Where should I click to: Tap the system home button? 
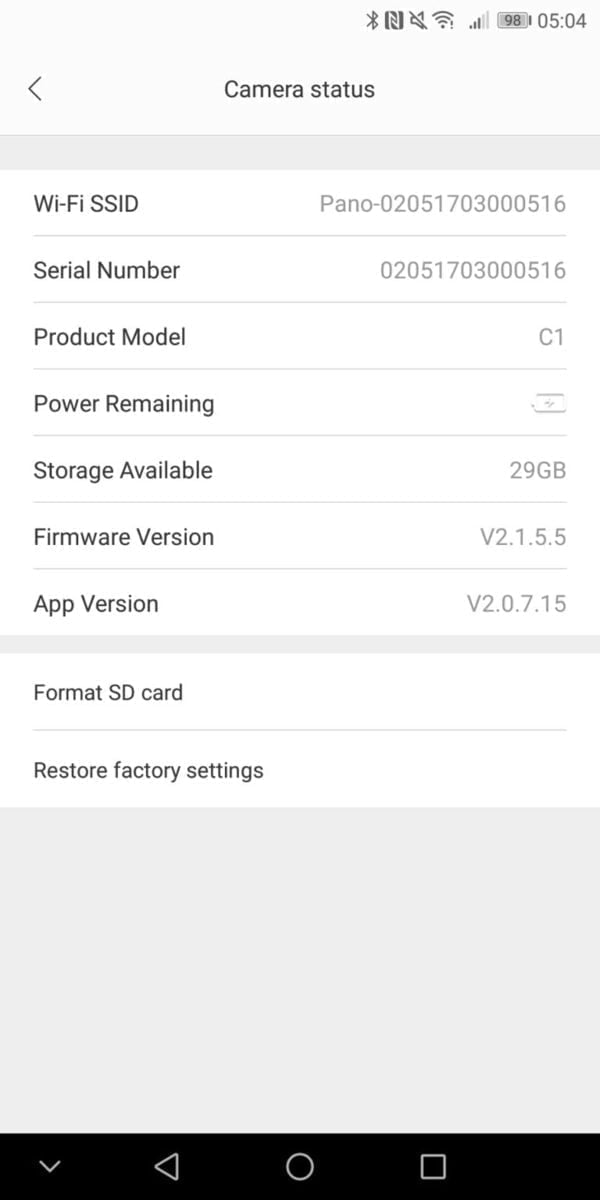(299, 1166)
